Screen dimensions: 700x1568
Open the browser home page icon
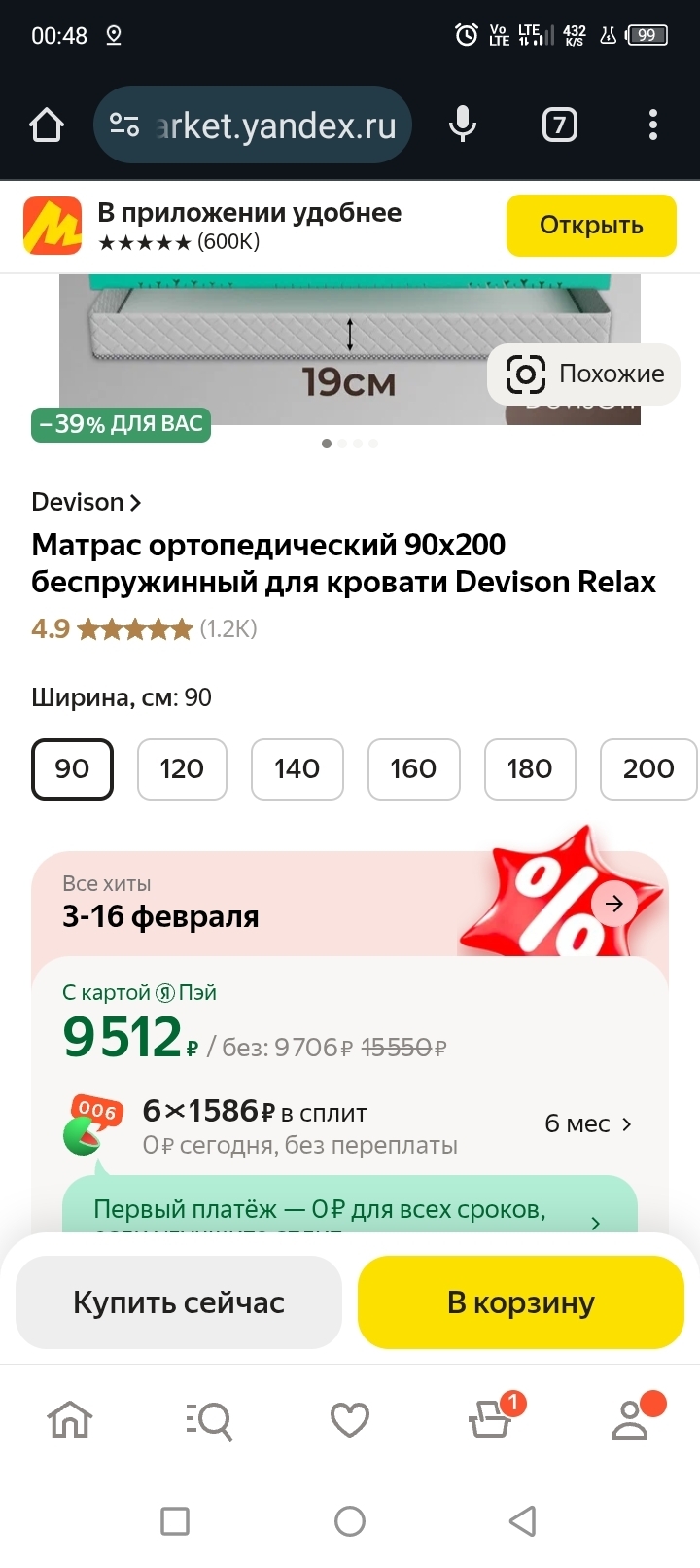tap(47, 125)
